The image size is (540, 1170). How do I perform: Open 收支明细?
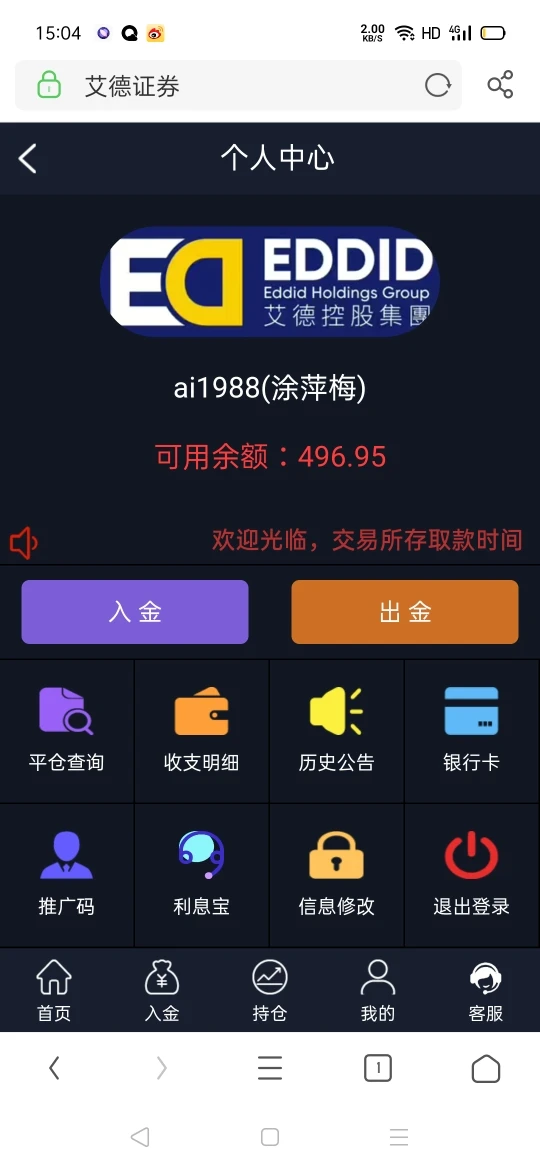point(201,731)
